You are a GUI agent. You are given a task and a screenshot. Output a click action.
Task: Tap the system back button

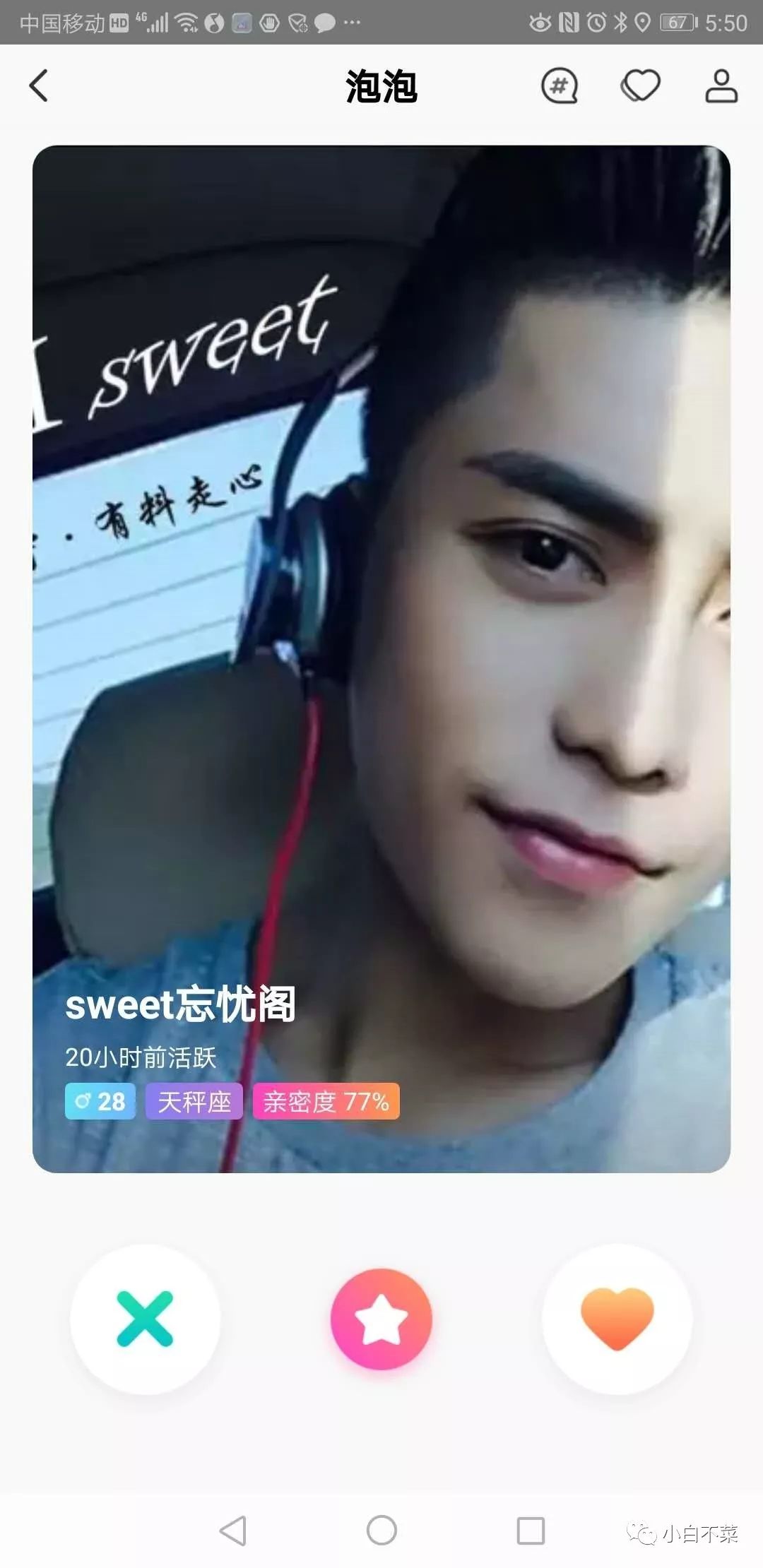232,1531
